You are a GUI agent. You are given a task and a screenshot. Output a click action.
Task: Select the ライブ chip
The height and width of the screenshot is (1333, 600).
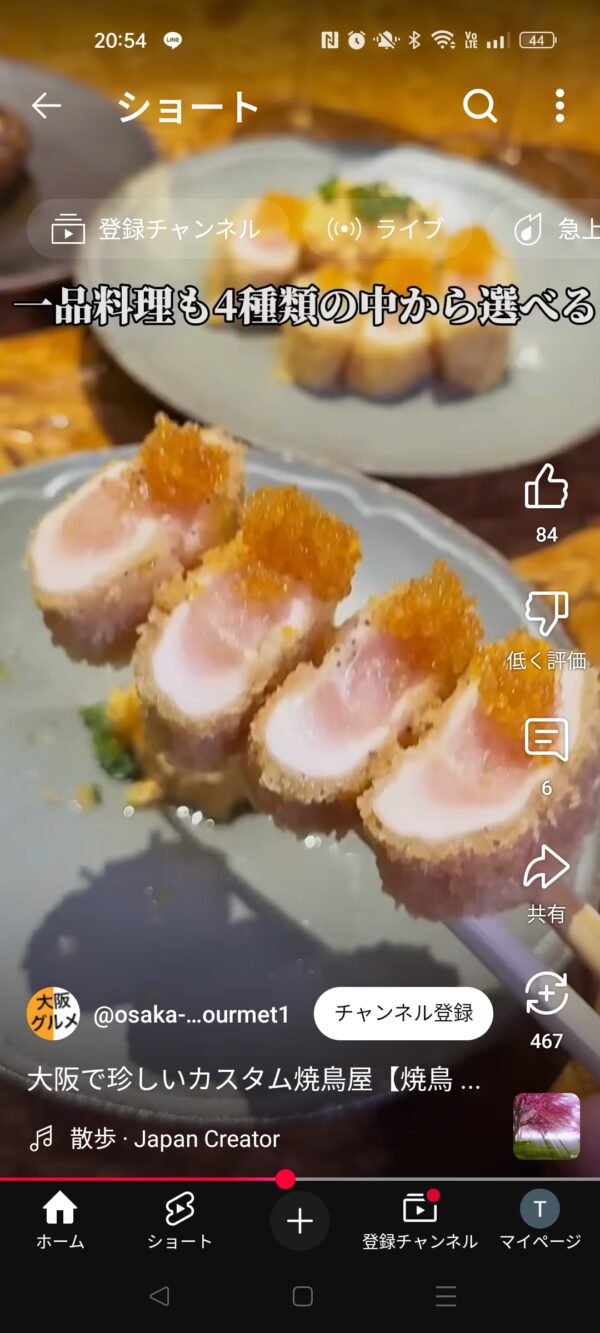tap(386, 229)
